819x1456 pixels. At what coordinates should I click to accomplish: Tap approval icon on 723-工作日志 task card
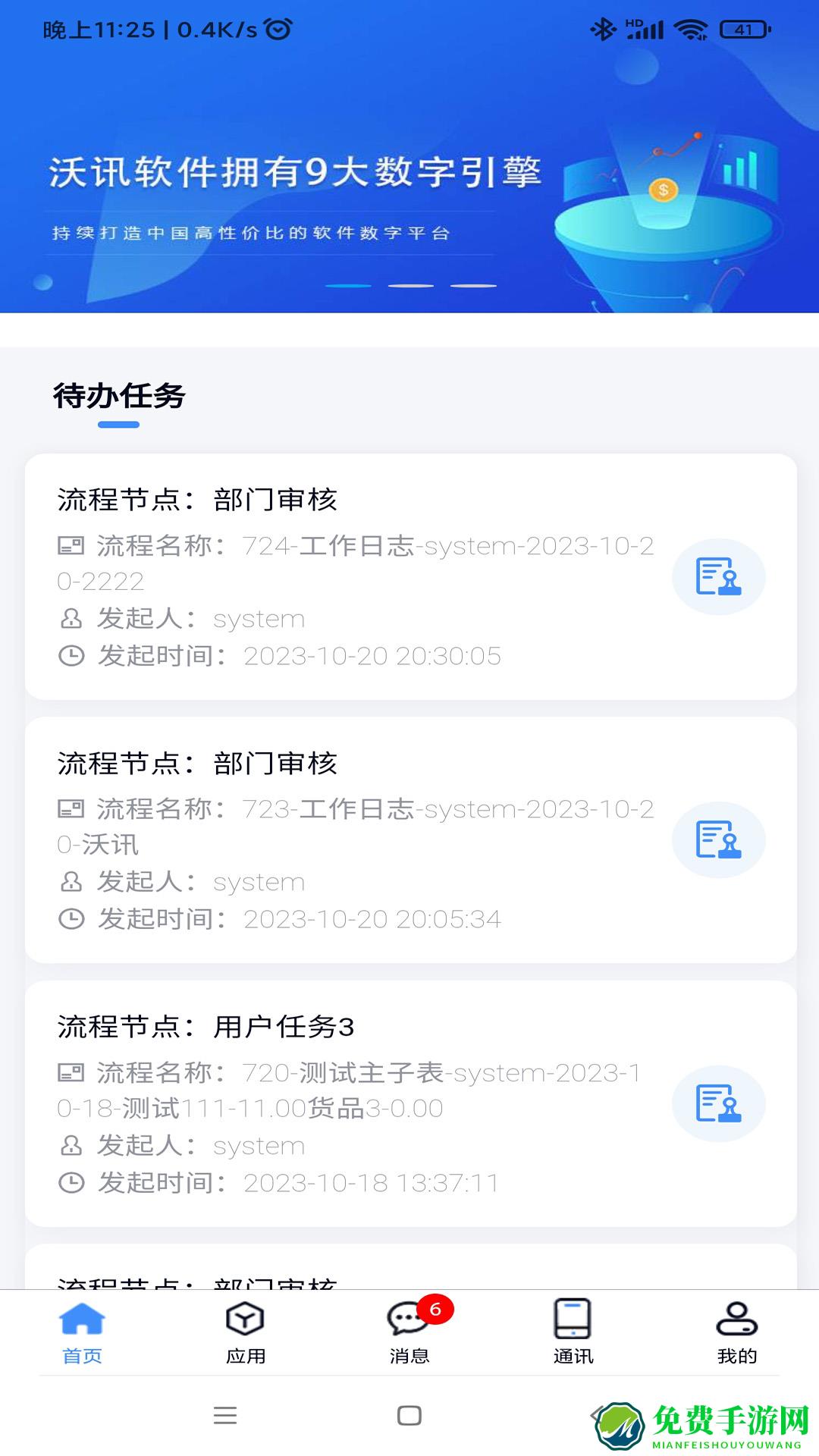pyautogui.click(x=719, y=839)
